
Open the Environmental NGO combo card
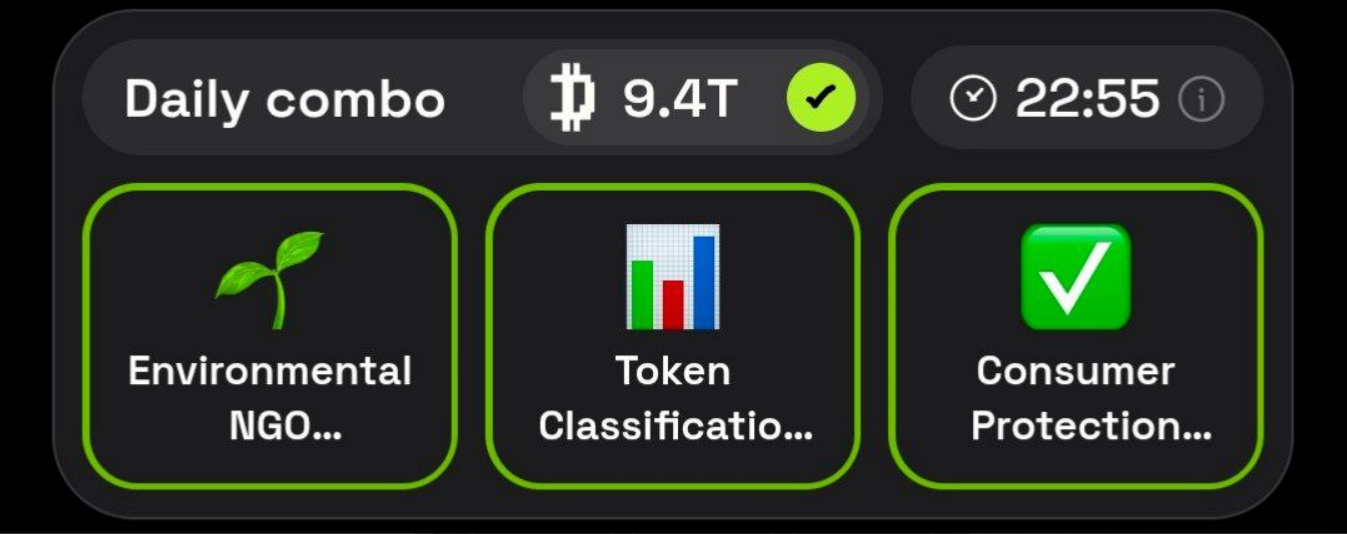270,336
